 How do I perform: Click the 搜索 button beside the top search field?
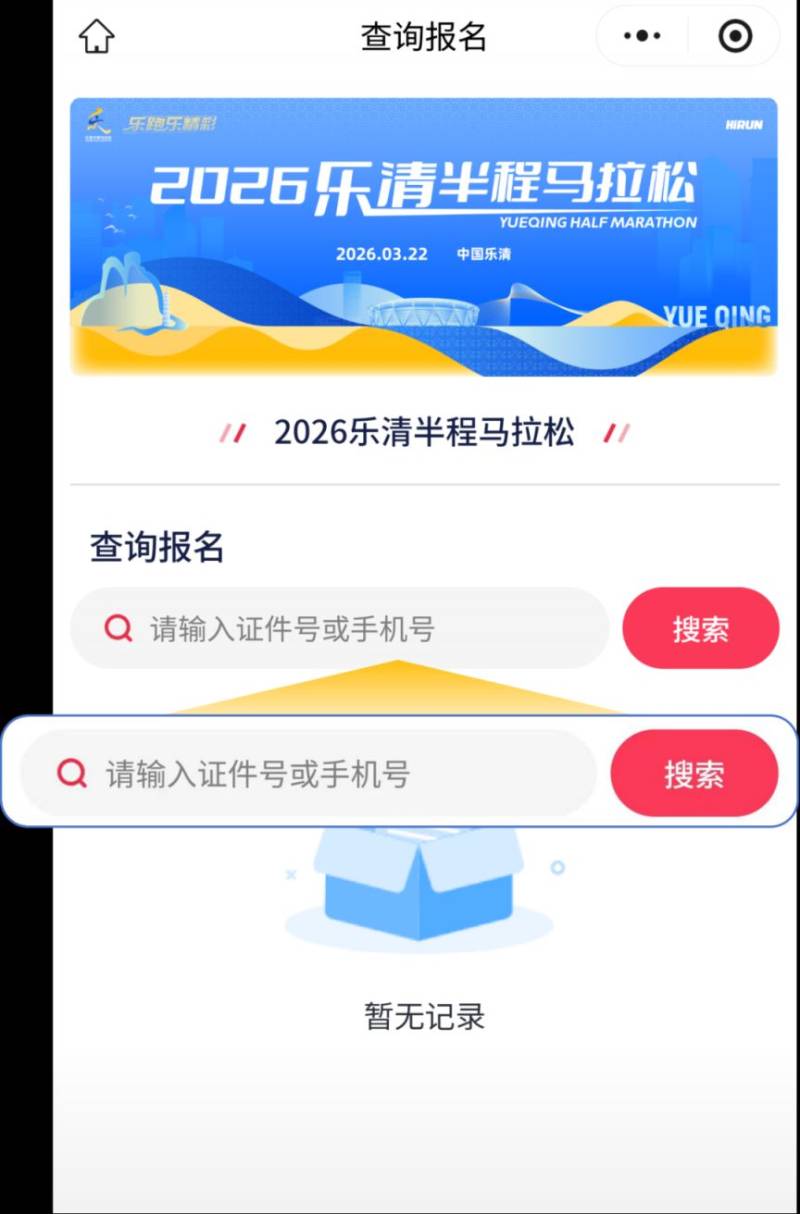pyautogui.click(x=700, y=628)
